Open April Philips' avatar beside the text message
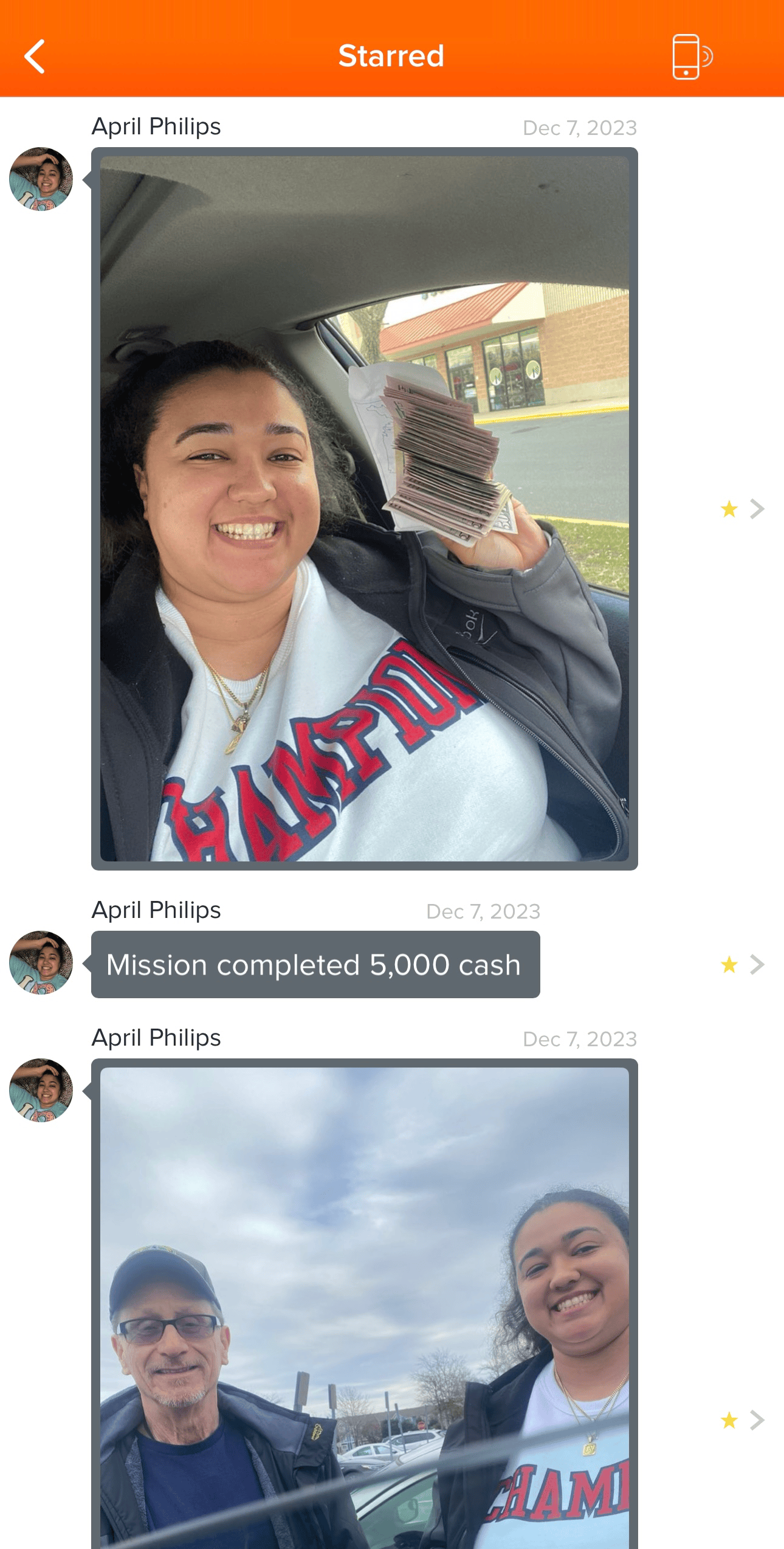Image resolution: width=784 pixels, height=1549 pixels. (41, 962)
